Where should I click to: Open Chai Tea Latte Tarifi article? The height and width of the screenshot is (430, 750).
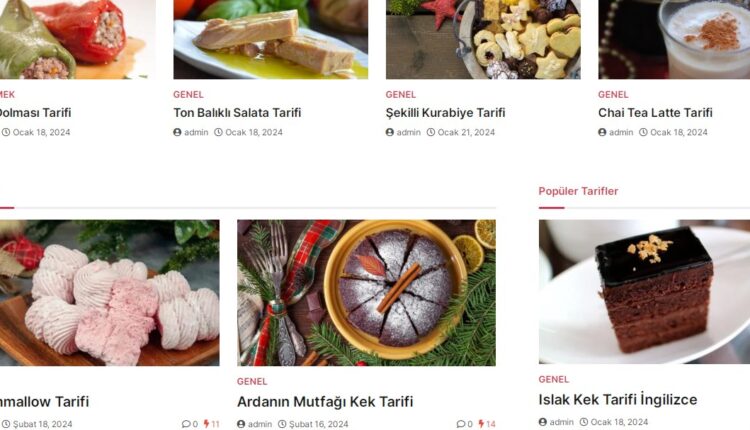(655, 113)
